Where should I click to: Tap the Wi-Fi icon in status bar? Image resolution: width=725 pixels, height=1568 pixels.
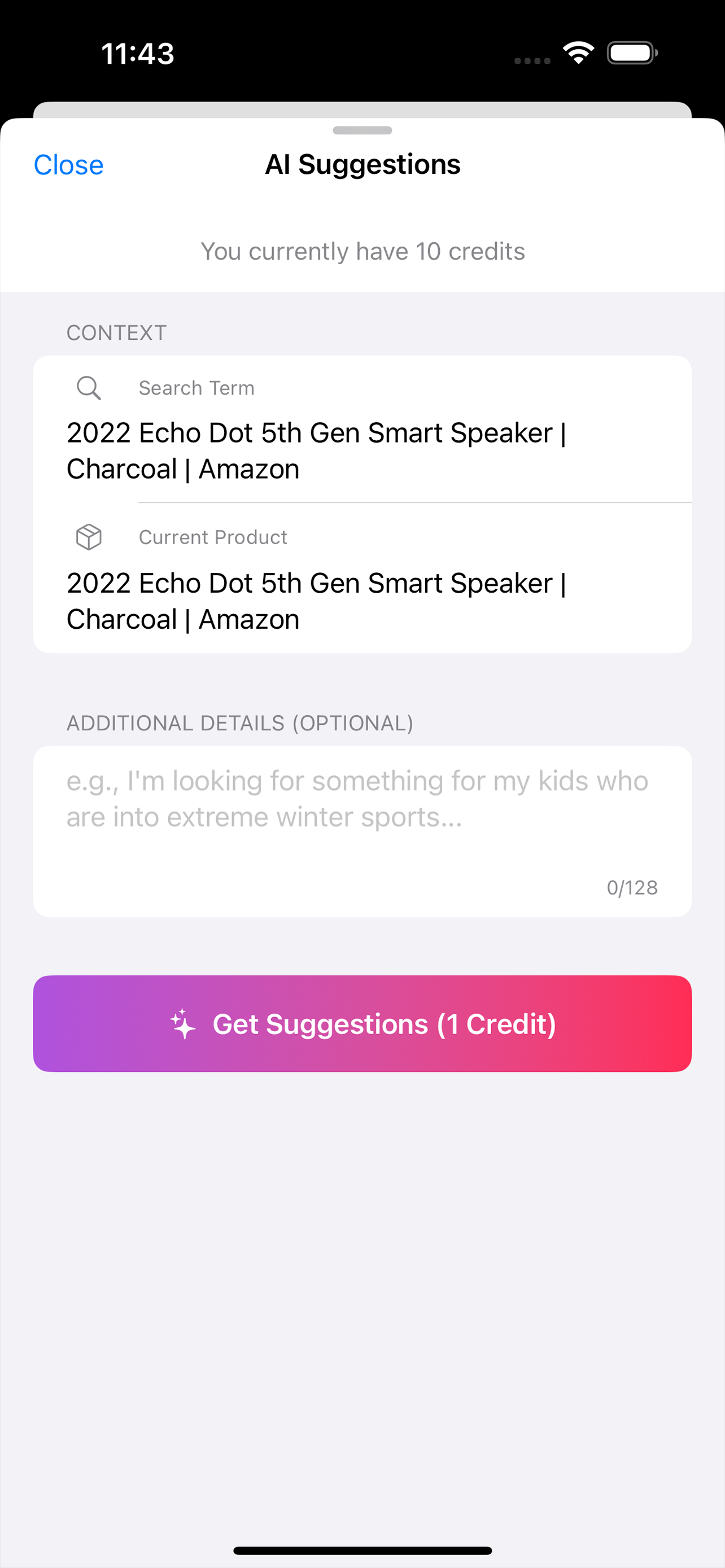coord(579,53)
